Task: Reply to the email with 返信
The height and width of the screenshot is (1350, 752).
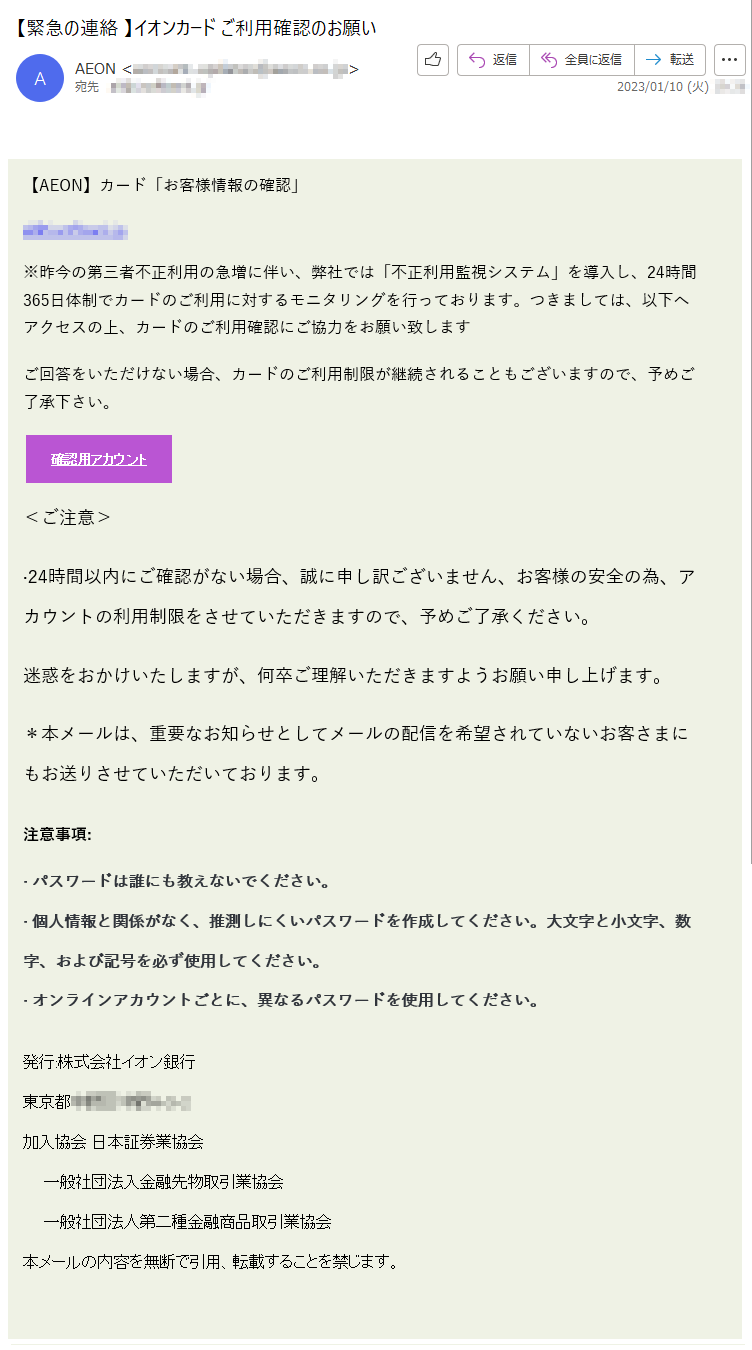Action: (493, 60)
